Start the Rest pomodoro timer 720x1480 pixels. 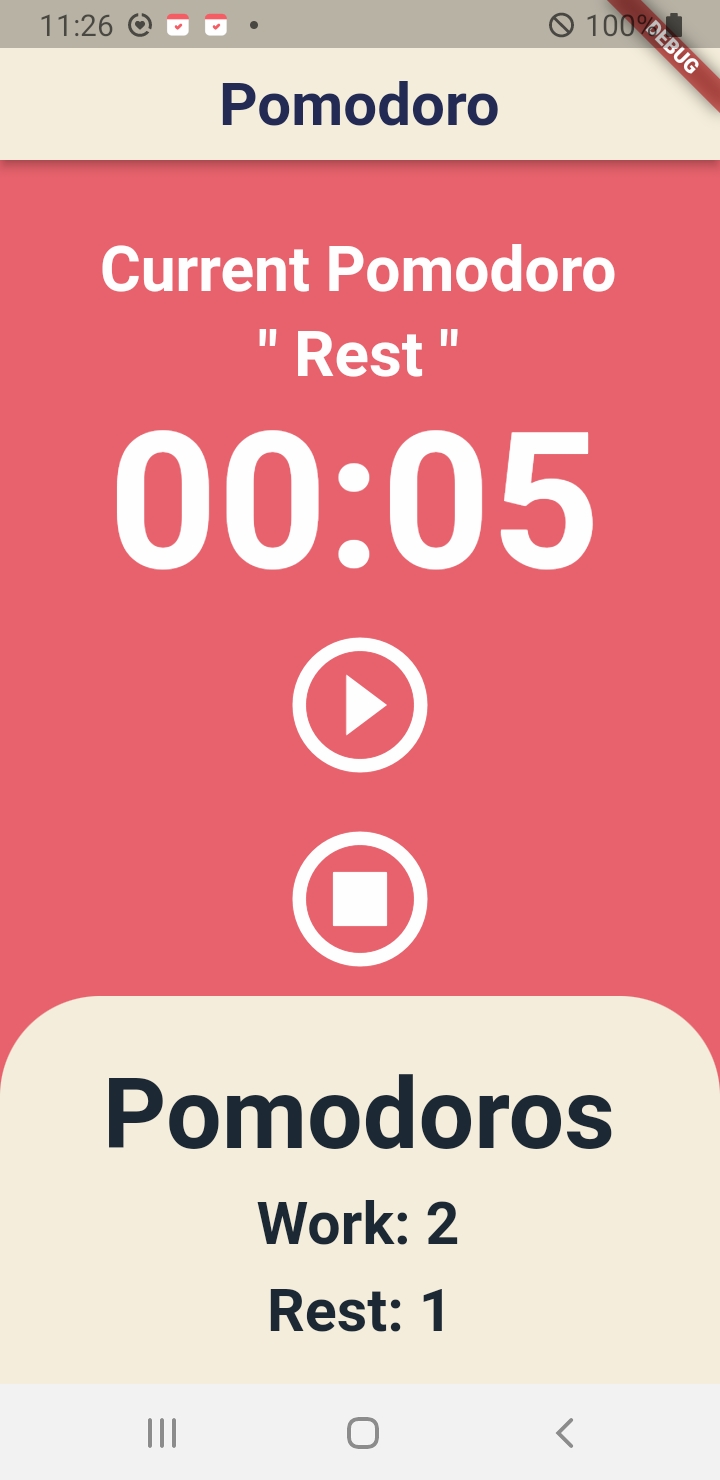pos(360,705)
